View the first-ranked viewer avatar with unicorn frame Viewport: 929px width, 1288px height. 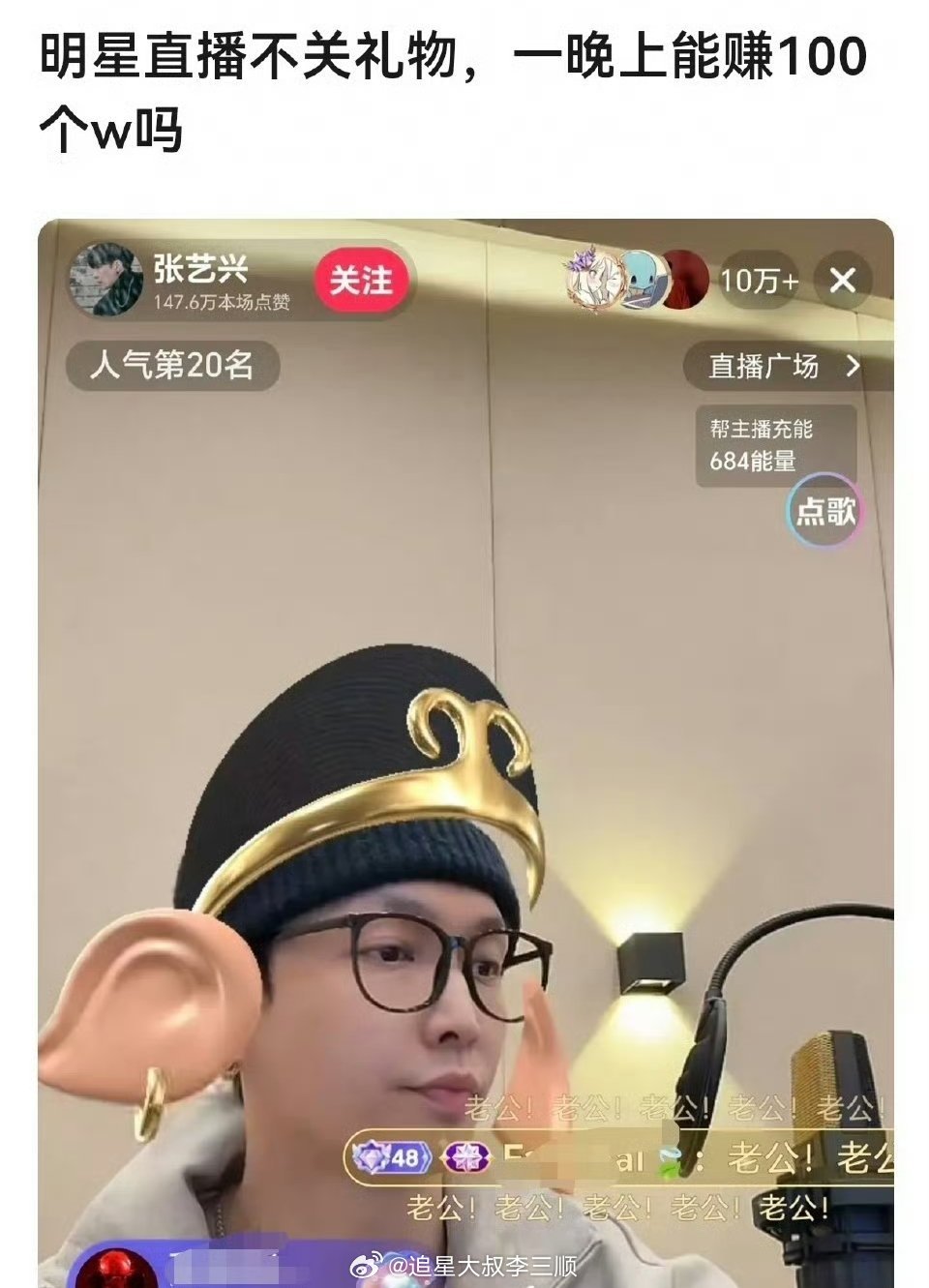pos(593,280)
